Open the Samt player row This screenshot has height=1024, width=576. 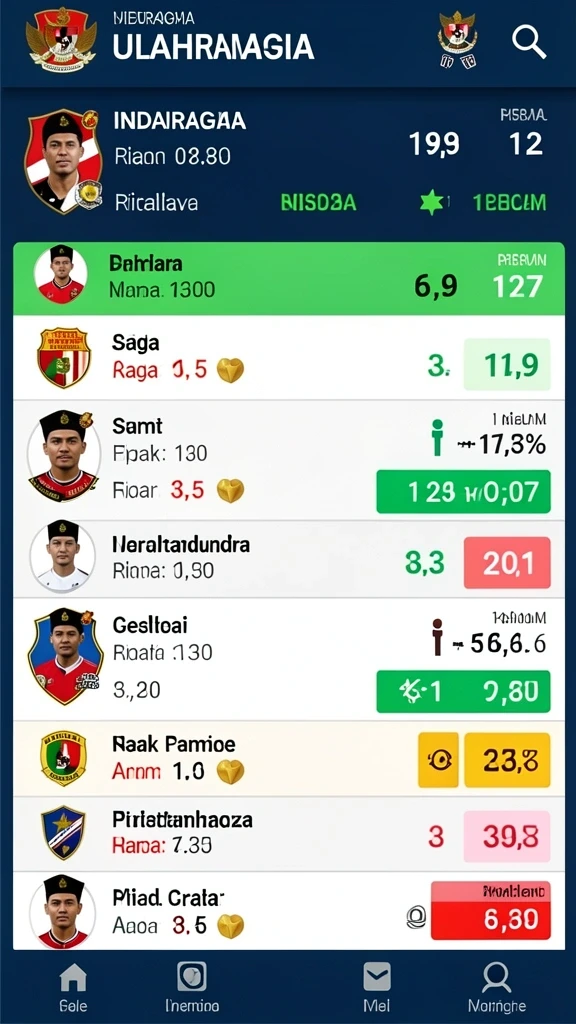(289, 460)
